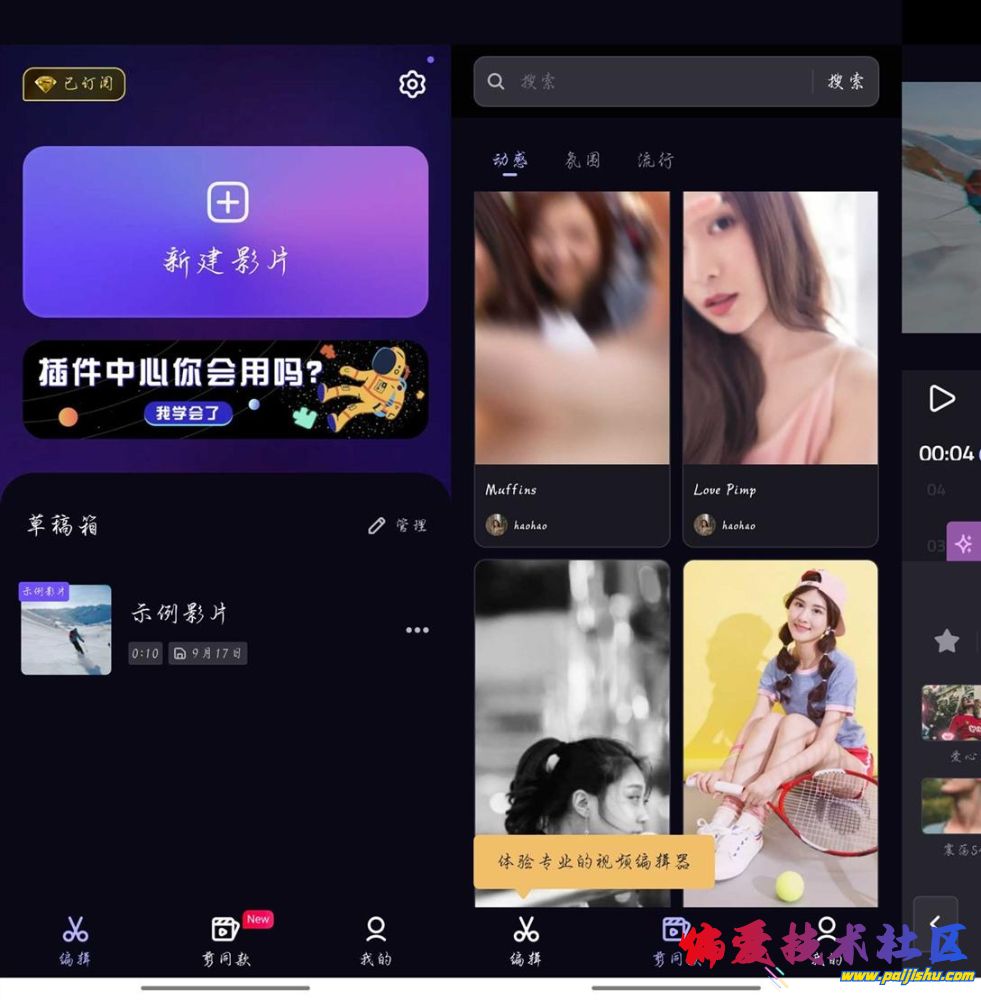The height and width of the screenshot is (1000, 981).
Task: Switch to 剪同款 tab with New badge
Action: point(227,941)
